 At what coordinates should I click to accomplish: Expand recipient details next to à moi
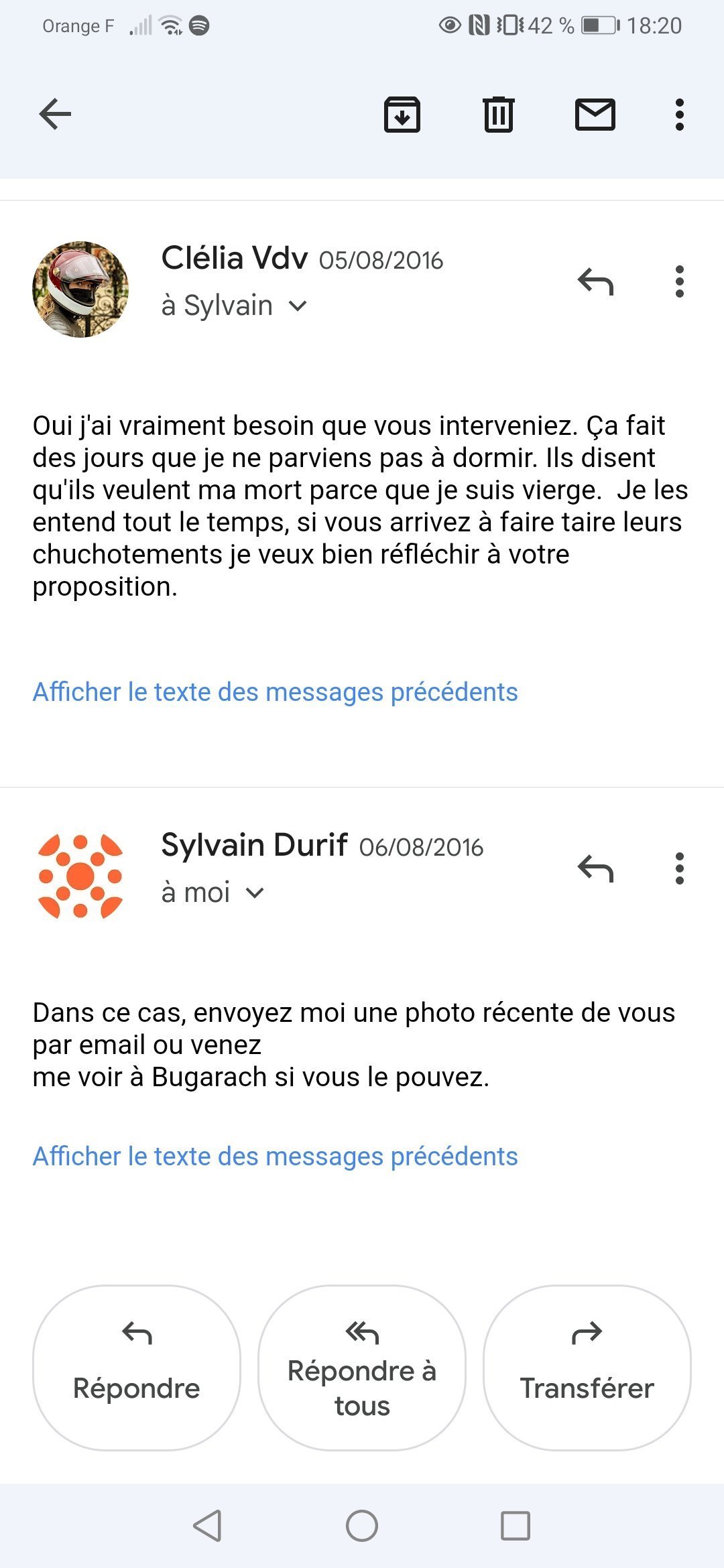[x=255, y=893]
